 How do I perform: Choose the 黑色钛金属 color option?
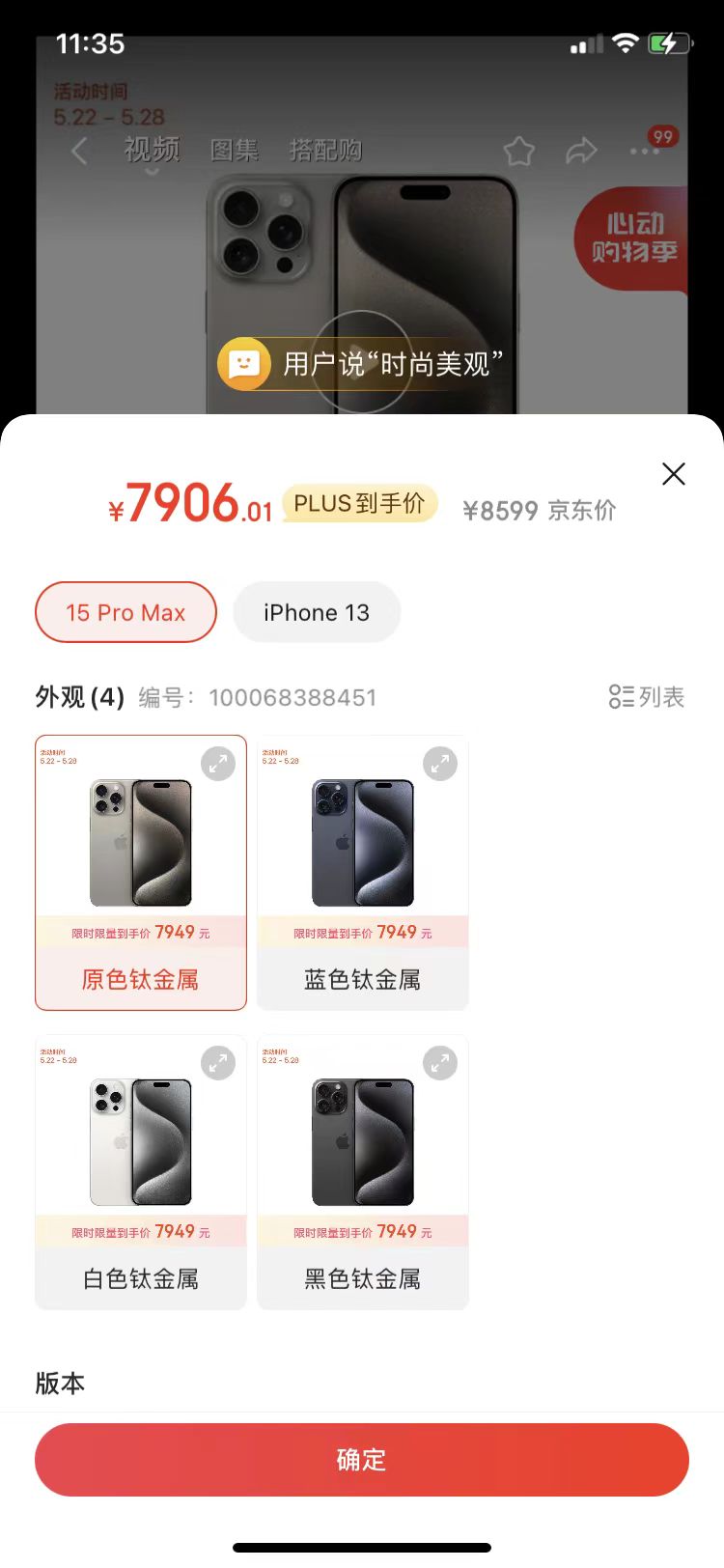(x=363, y=1278)
